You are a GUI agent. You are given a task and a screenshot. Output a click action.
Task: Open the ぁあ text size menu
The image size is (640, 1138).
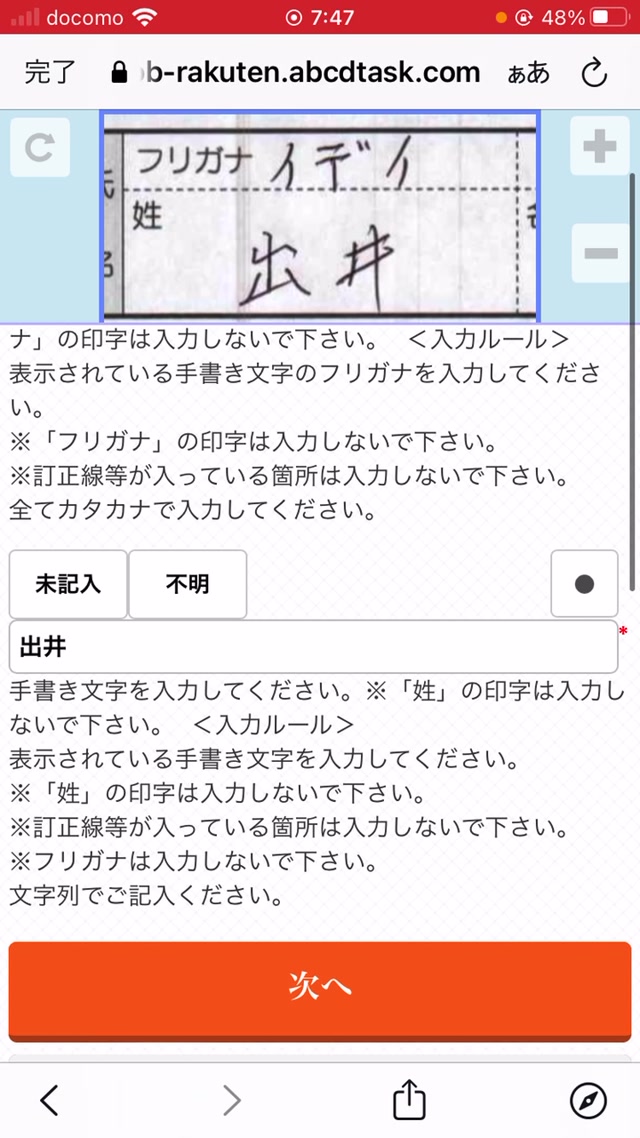(x=528, y=73)
